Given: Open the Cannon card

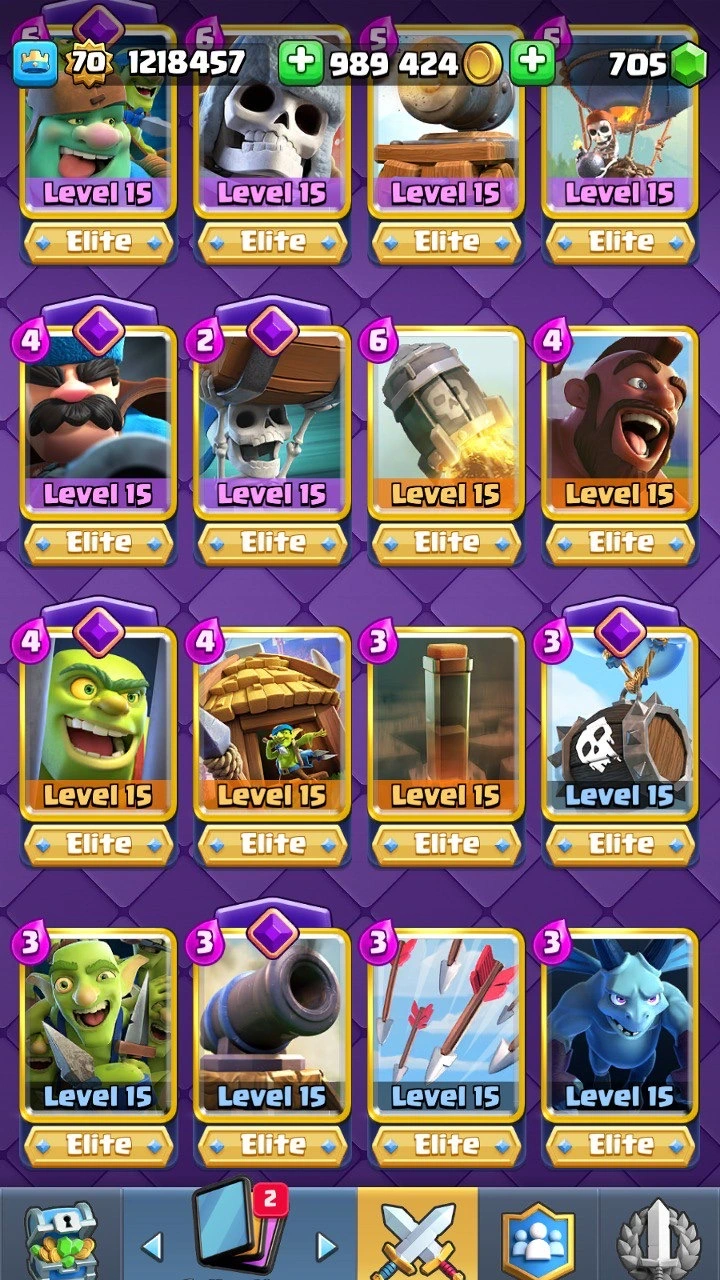Looking at the screenshot, I should [x=272, y=1022].
